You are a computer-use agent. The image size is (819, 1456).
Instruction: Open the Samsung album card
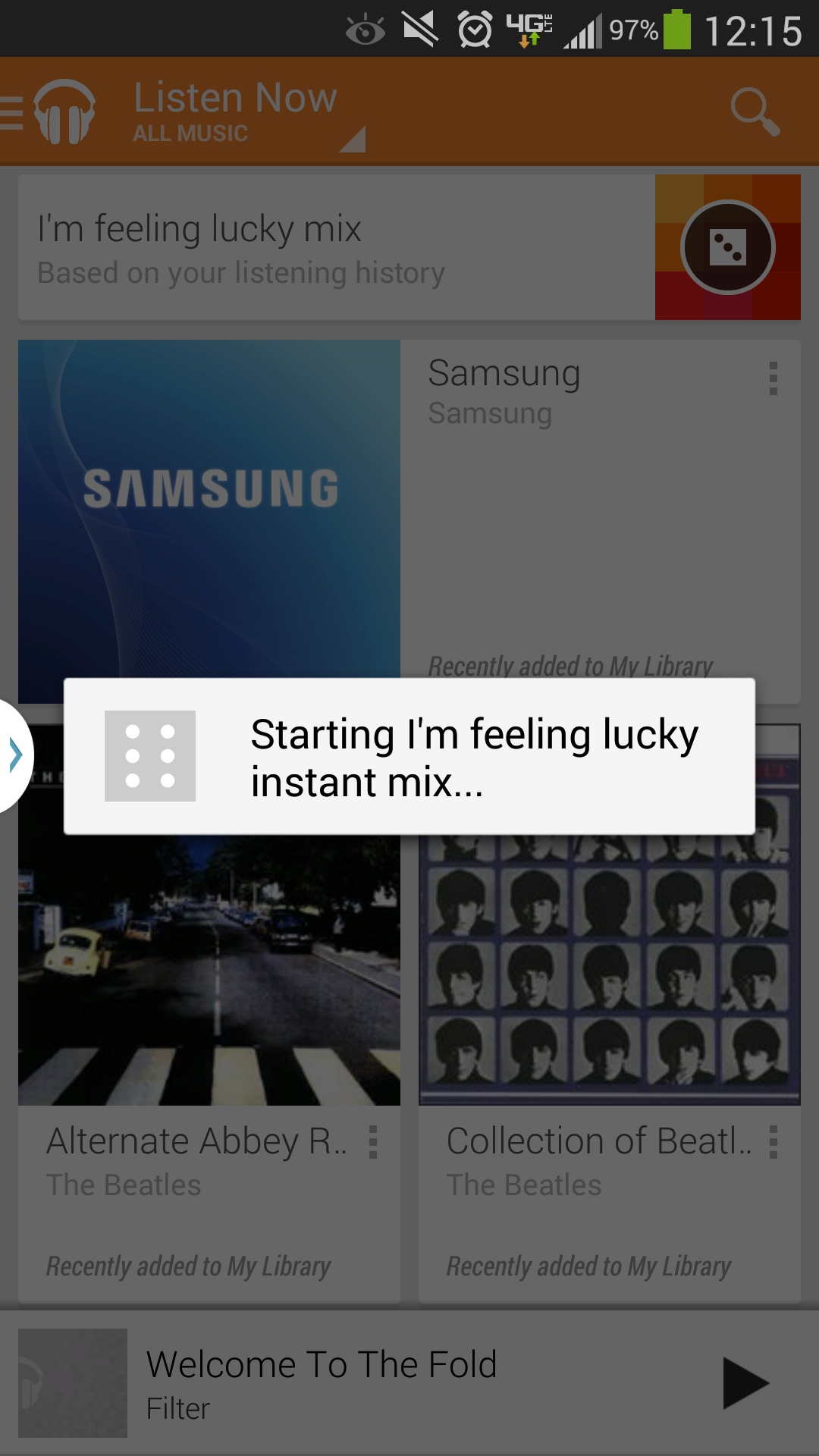[x=409, y=522]
